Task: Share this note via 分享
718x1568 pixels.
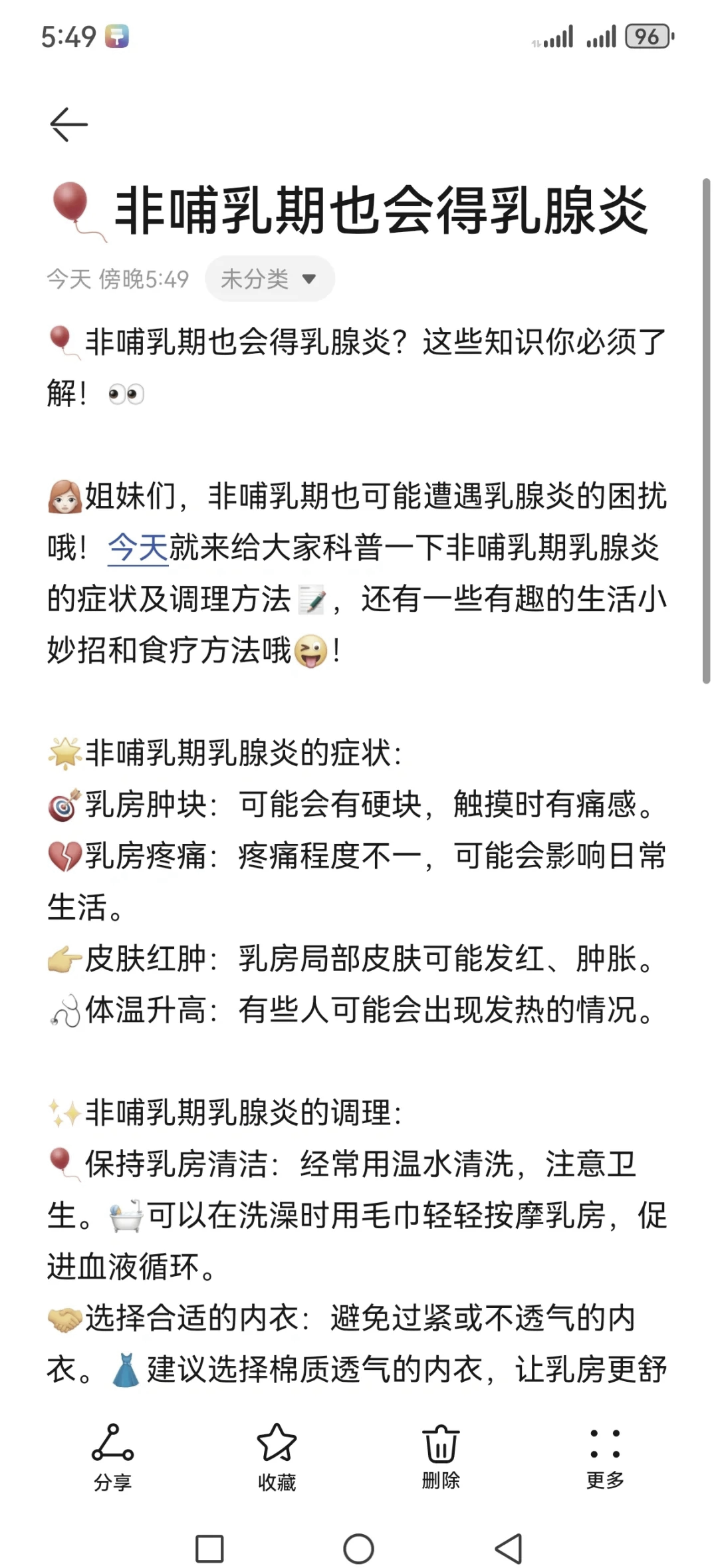Action: click(112, 1456)
